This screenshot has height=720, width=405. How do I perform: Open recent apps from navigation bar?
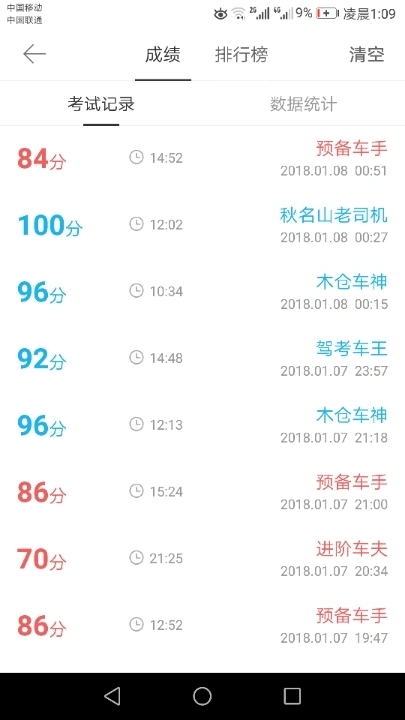[x=292, y=696]
